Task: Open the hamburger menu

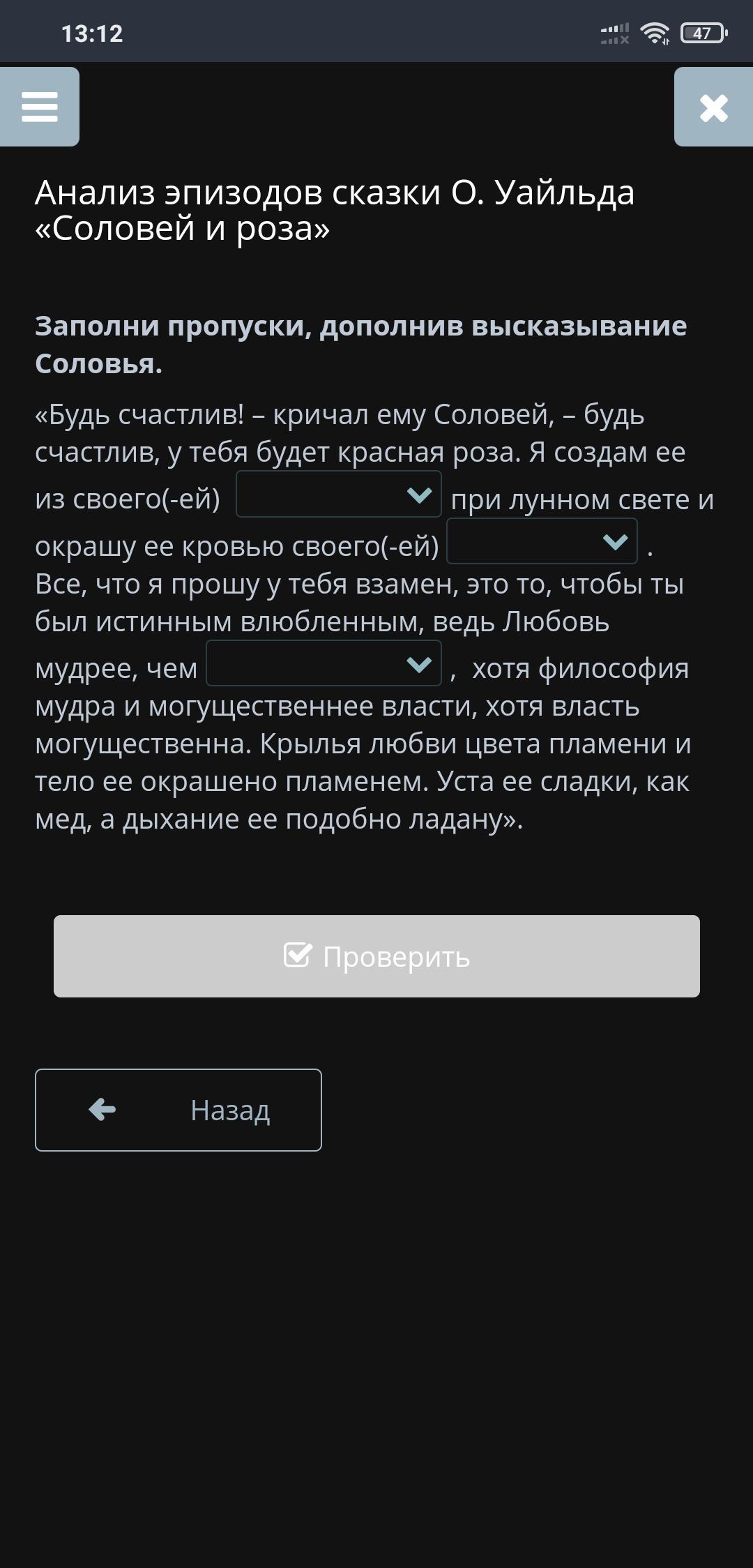Action: click(40, 107)
